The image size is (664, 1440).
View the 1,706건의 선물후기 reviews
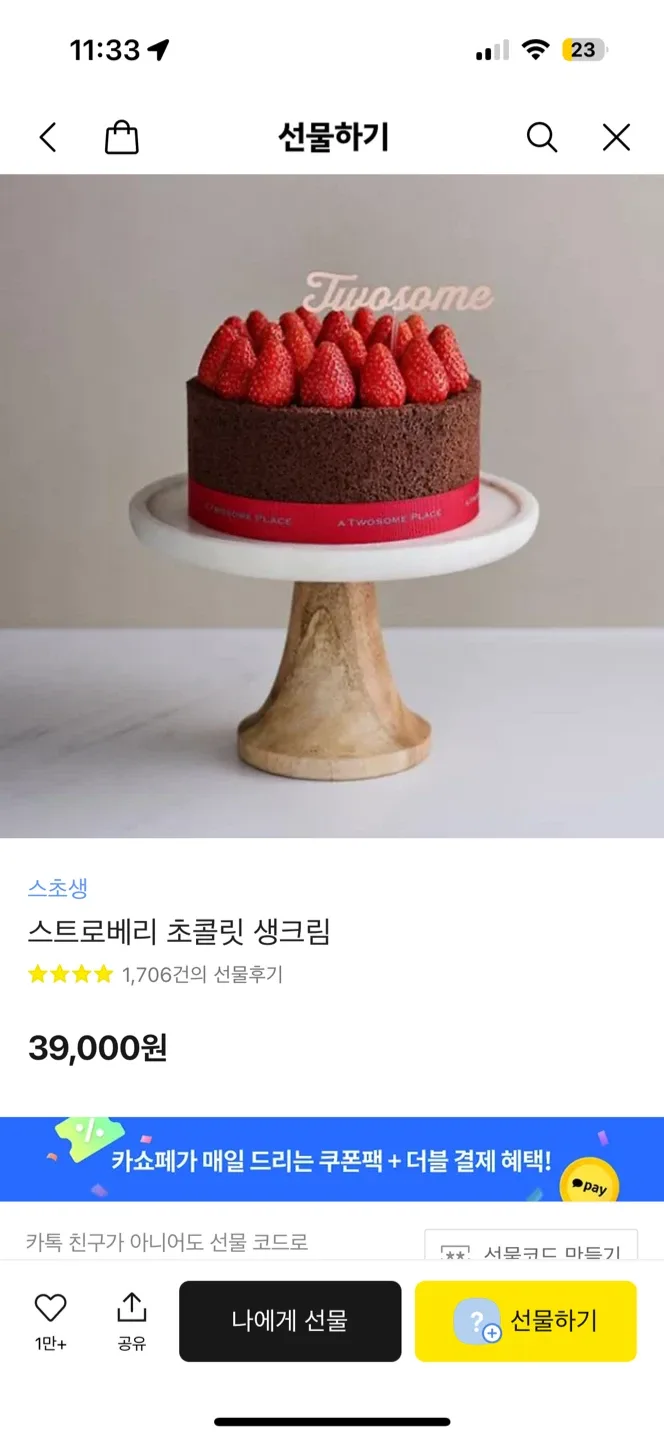coord(202,974)
